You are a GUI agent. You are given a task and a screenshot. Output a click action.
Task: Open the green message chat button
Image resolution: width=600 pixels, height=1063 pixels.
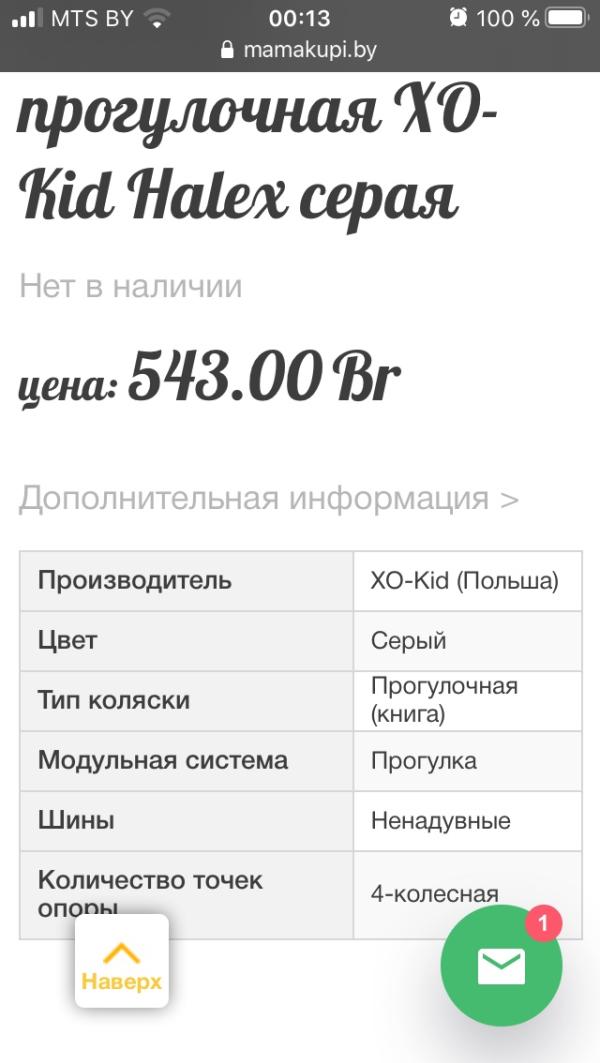point(501,965)
